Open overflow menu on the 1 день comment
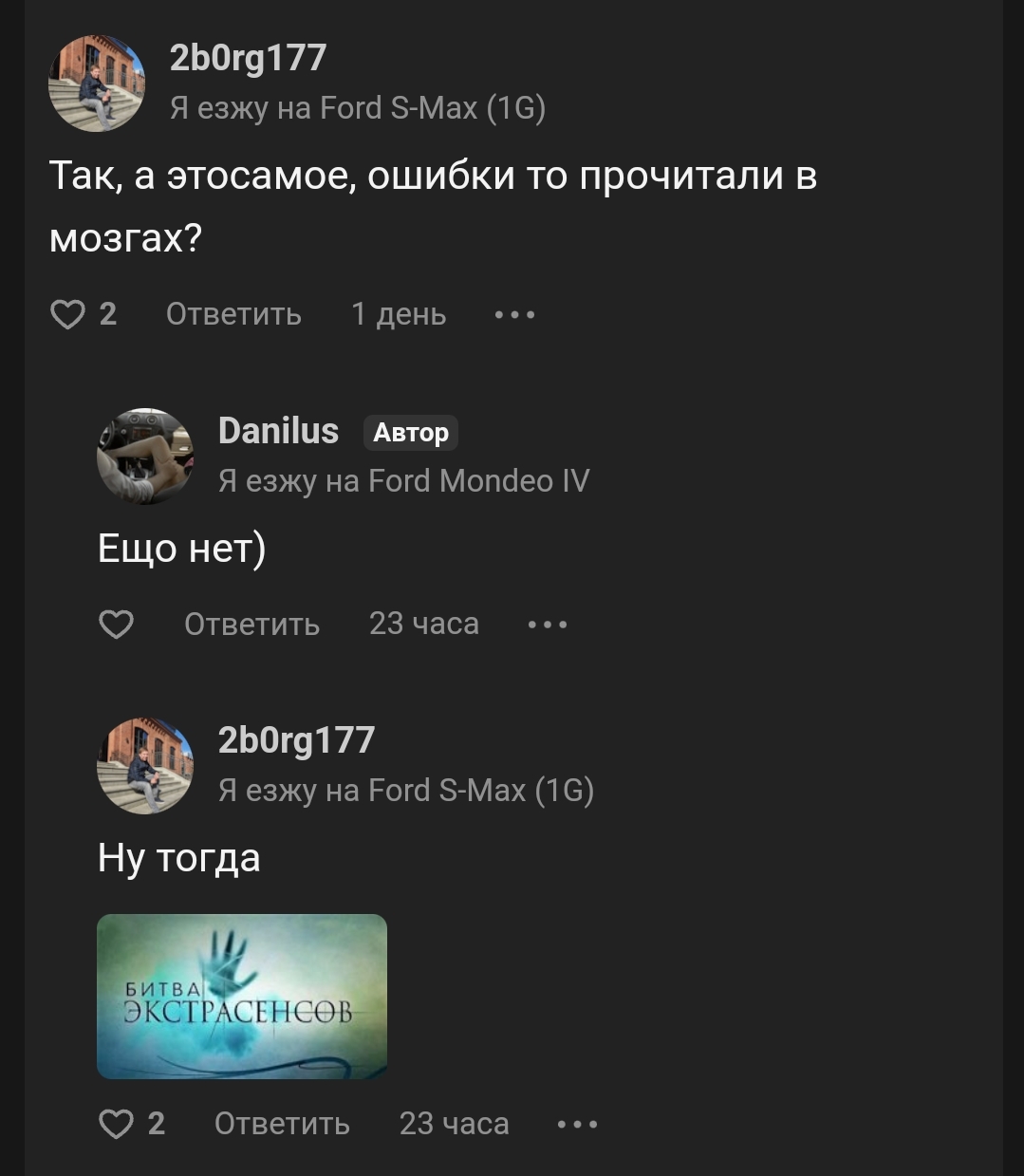The image size is (1024, 1176). (514, 314)
